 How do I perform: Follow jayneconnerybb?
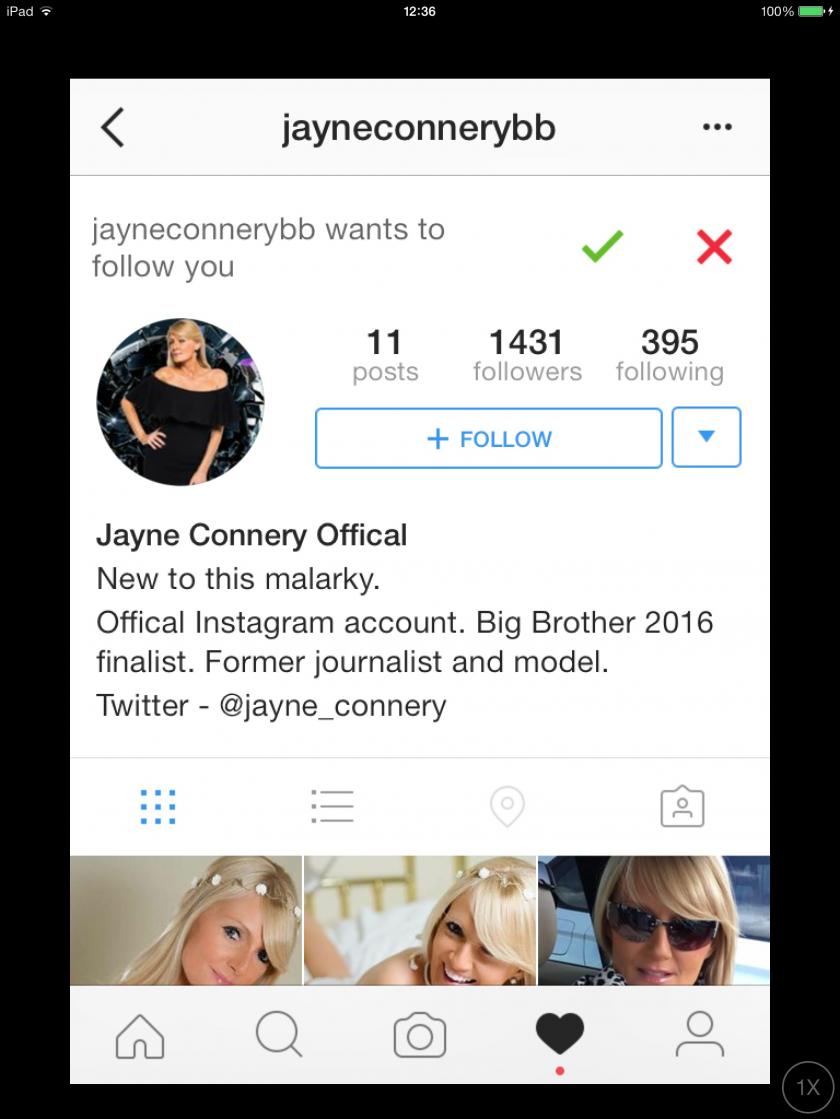488,438
